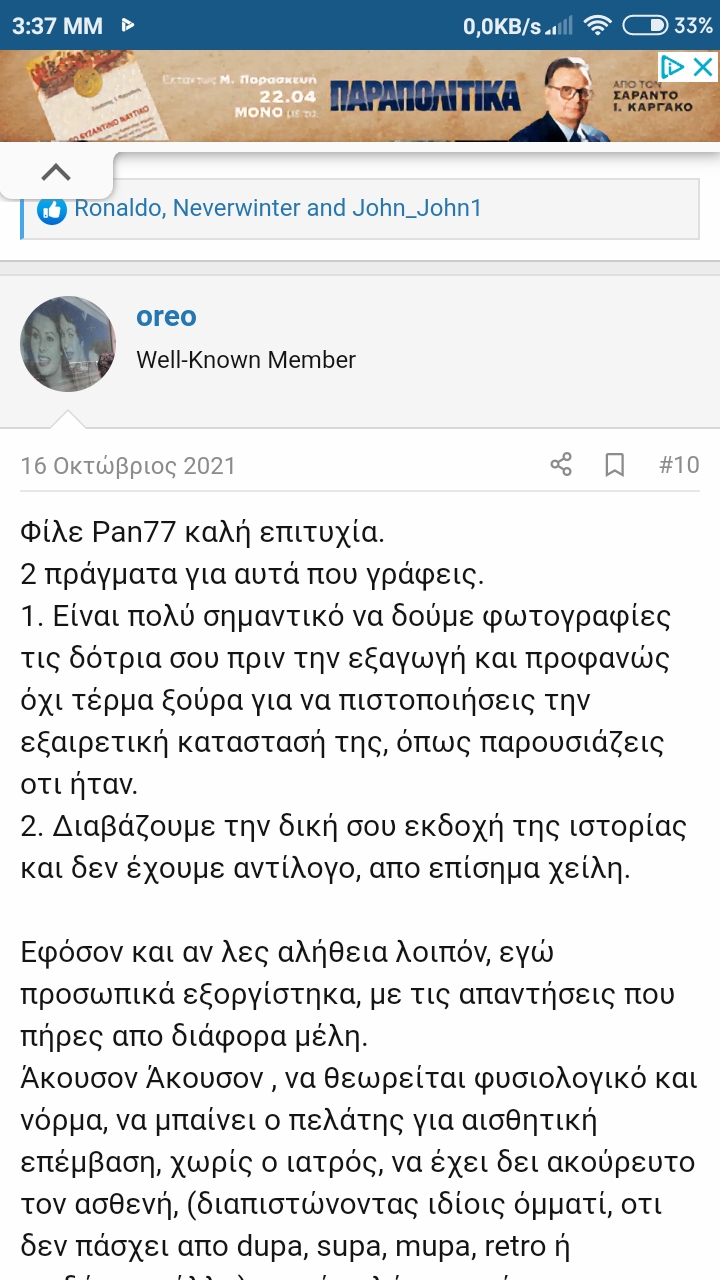Open the 16 Οκτώβριος 2021 post date link
This screenshot has height=1280, width=720.
128,465
